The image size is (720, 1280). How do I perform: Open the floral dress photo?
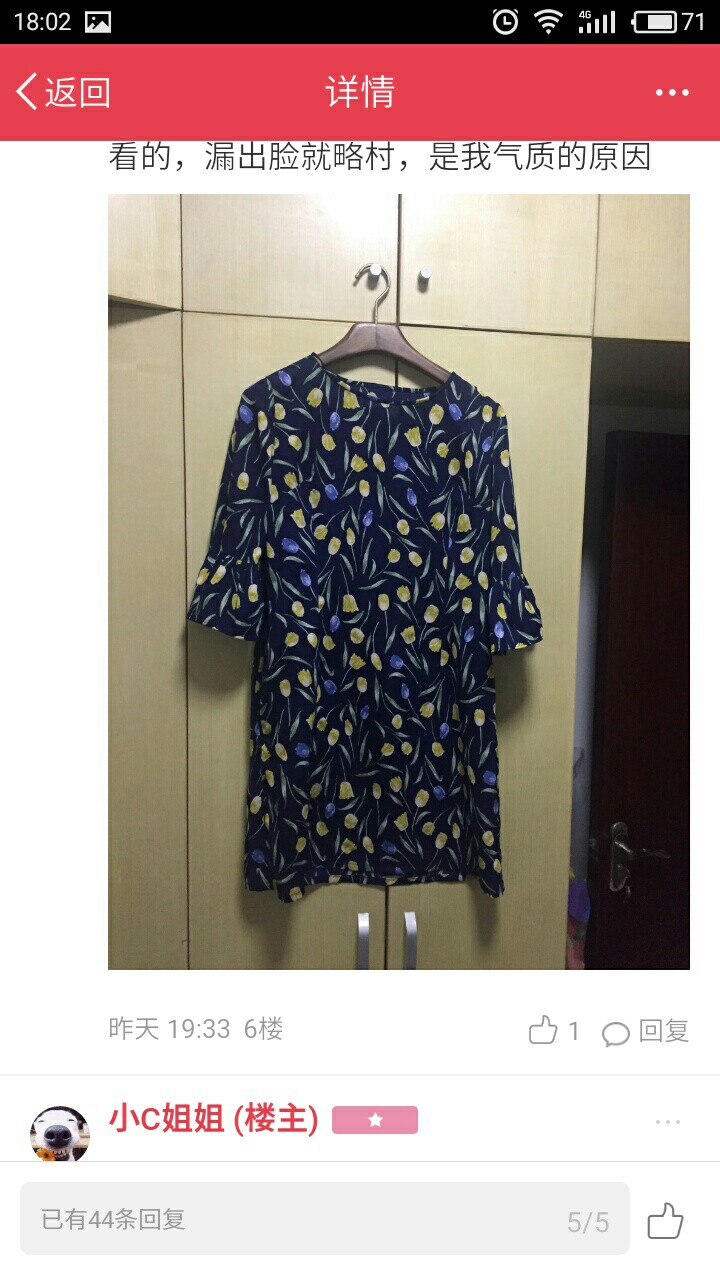pyautogui.click(x=399, y=582)
